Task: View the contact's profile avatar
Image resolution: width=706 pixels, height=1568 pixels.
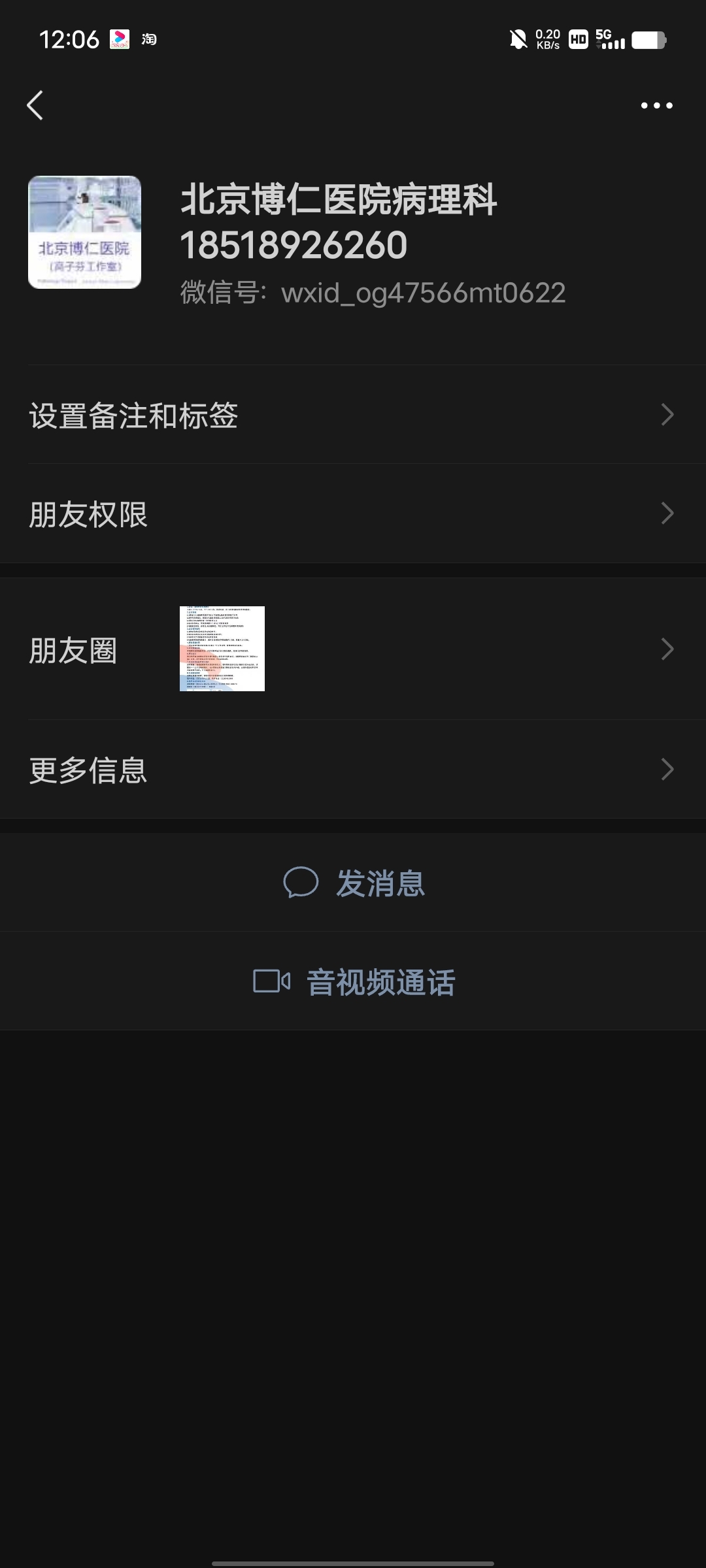Action: (x=85, y=233)
